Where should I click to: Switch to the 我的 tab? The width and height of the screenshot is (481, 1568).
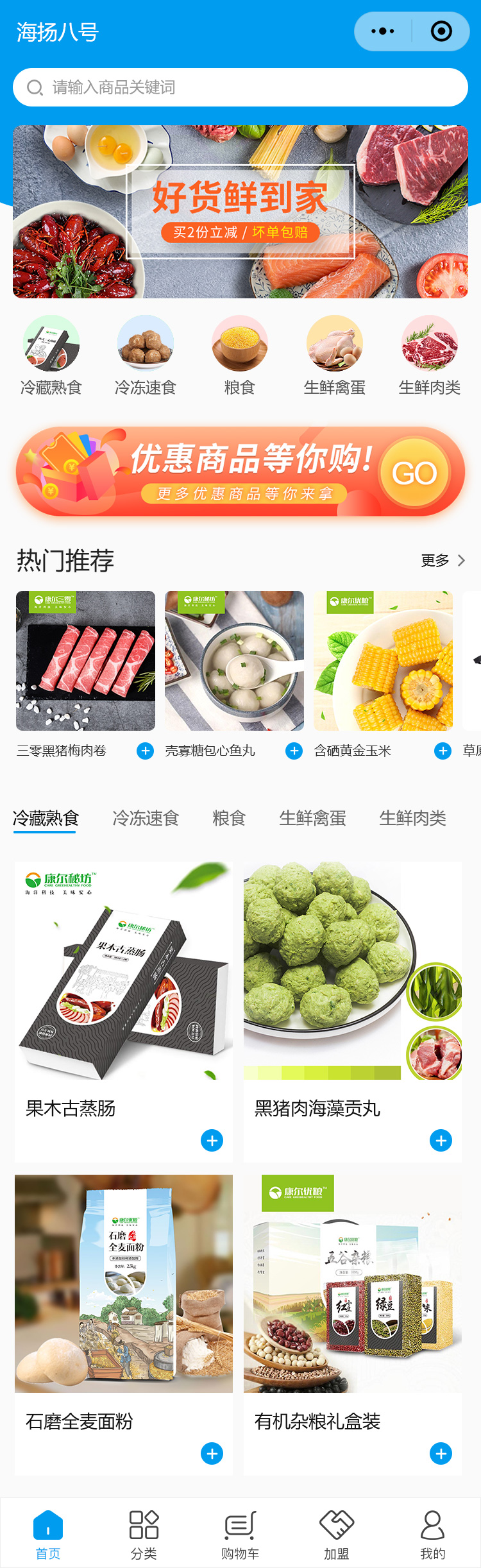point(432,1535)
